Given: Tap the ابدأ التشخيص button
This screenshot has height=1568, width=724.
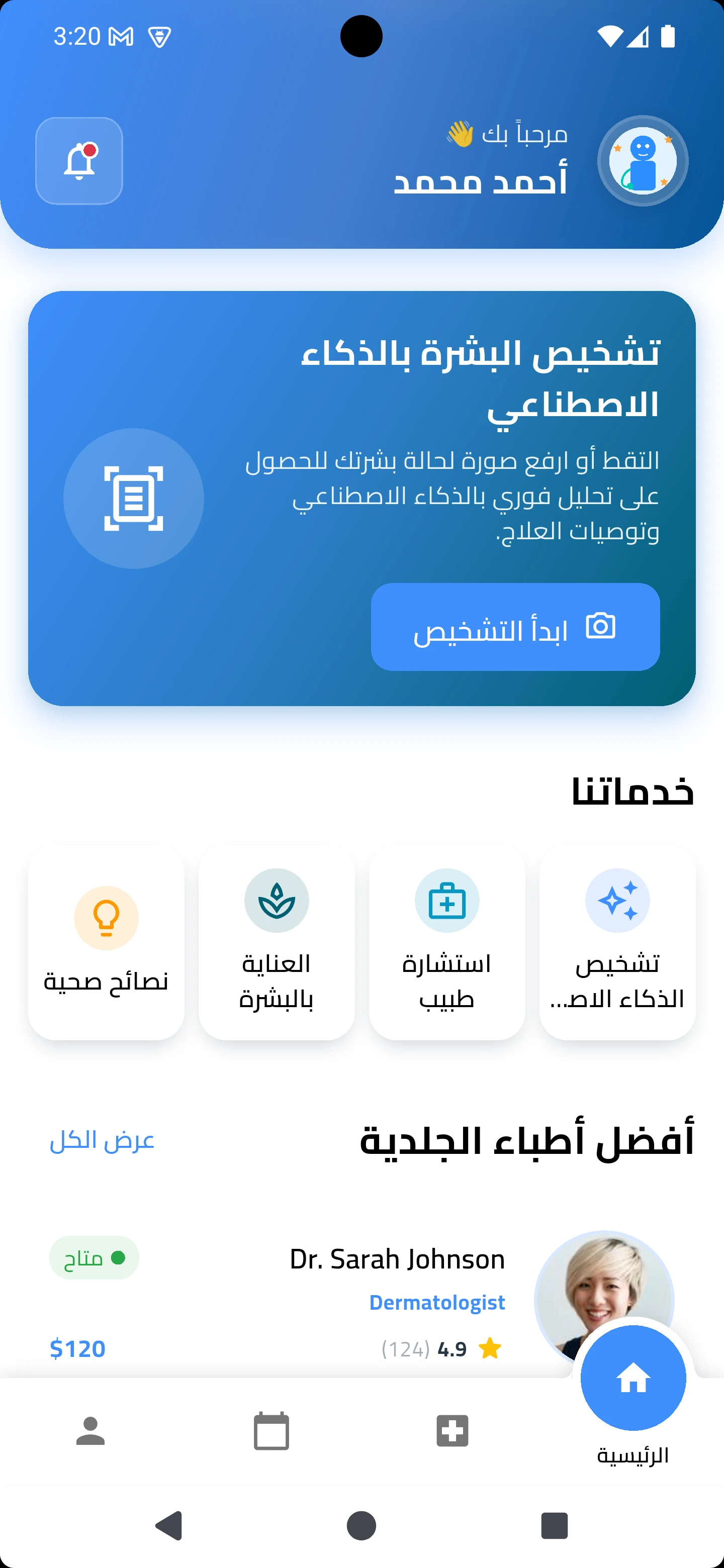Looking at the screenshot, I should tap(515, 627).
